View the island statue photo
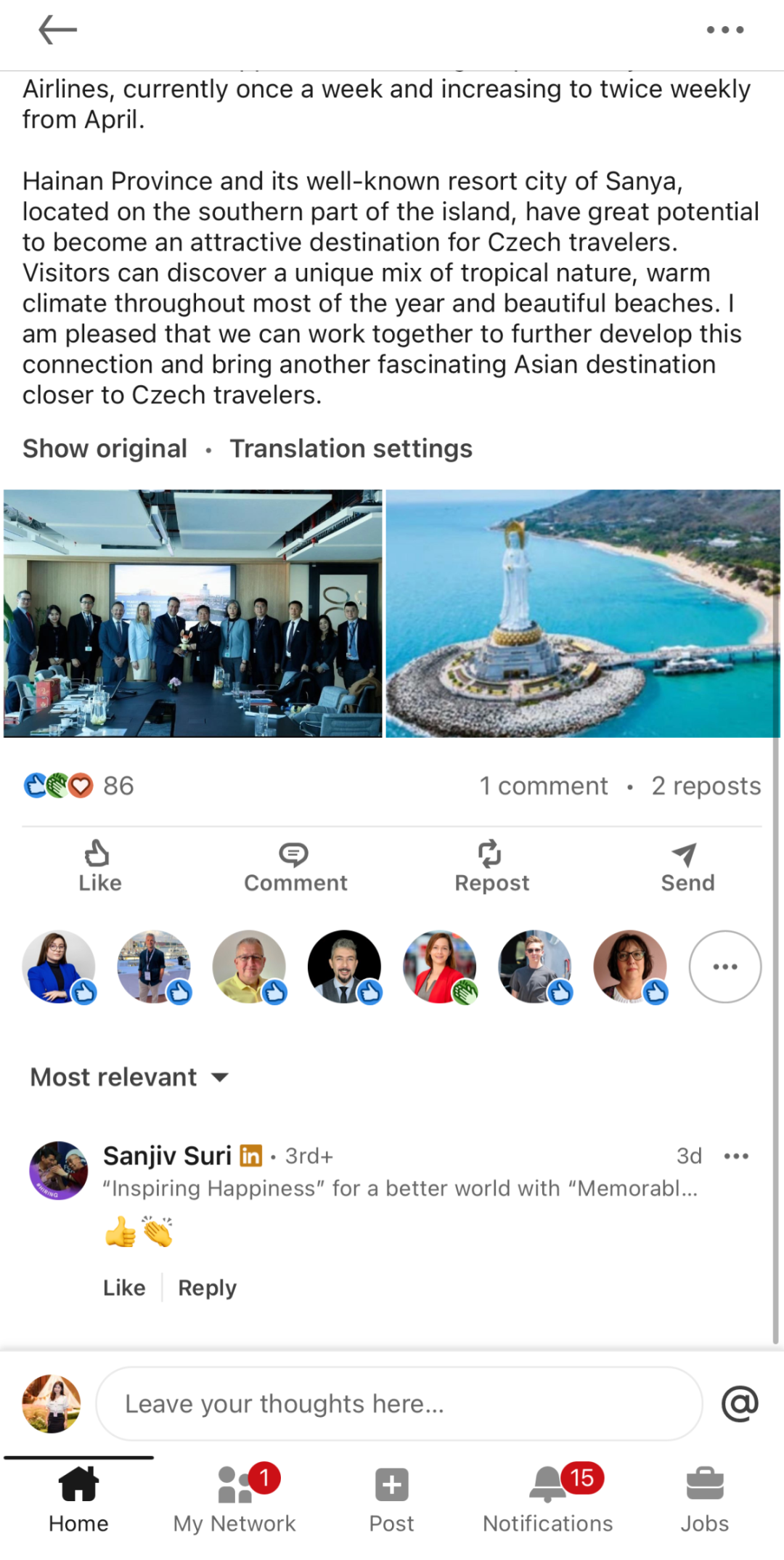 tap(582, 614)
